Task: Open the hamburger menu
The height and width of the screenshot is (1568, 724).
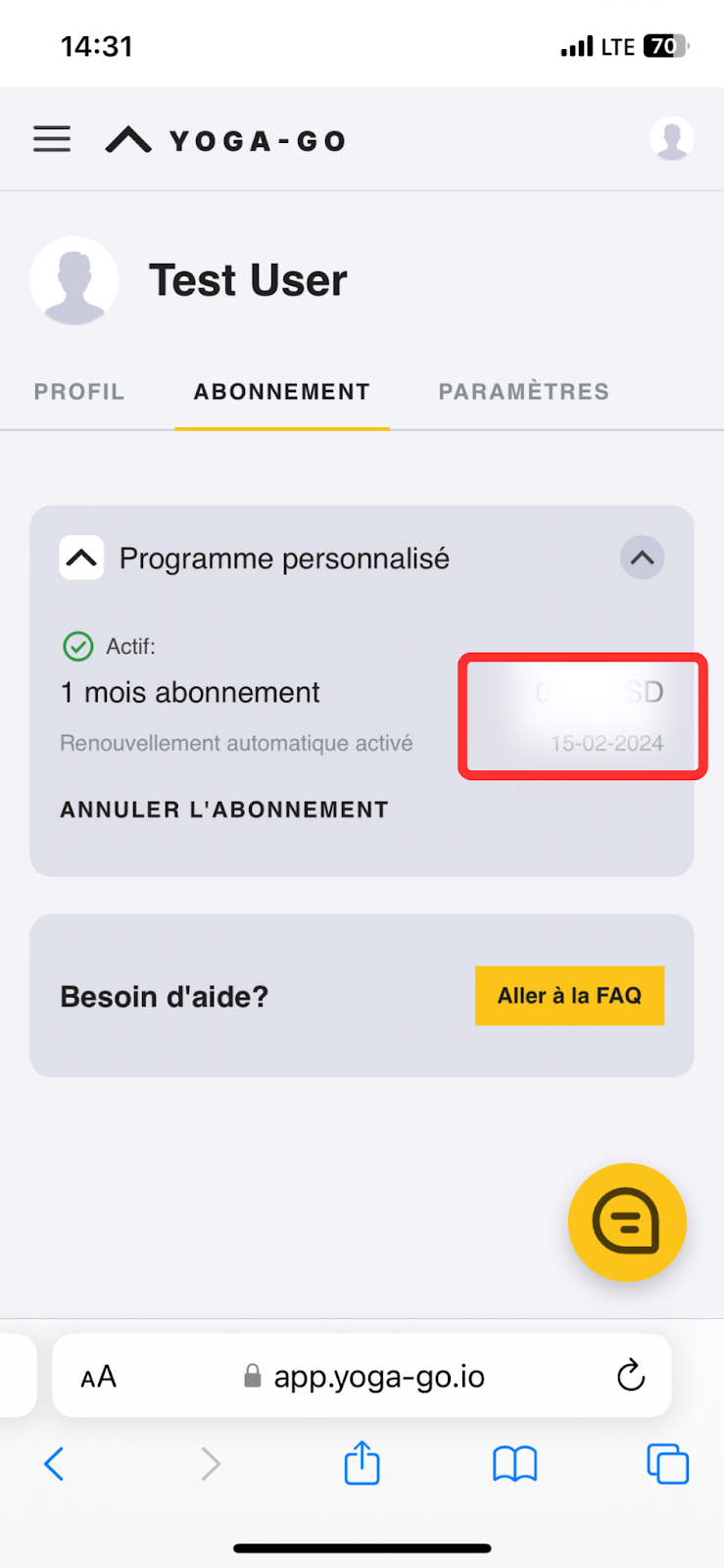Action: pyautogui.click(x=52, y=139)
